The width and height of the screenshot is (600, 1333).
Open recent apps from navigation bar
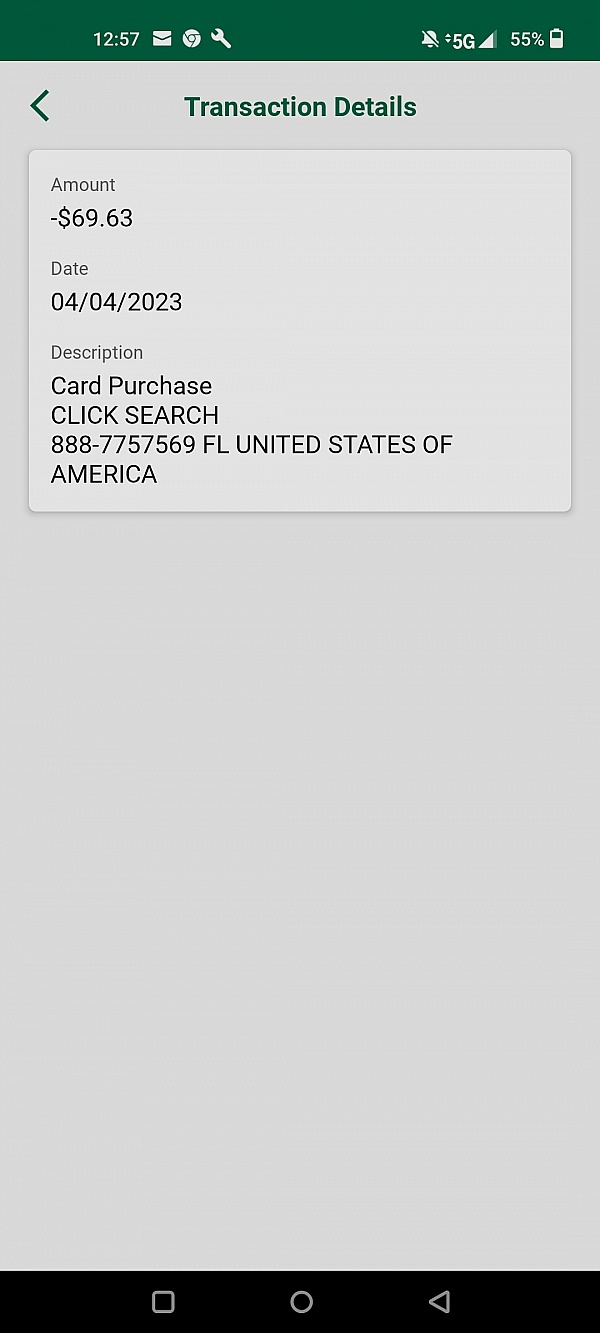[x=163, y=1301]
